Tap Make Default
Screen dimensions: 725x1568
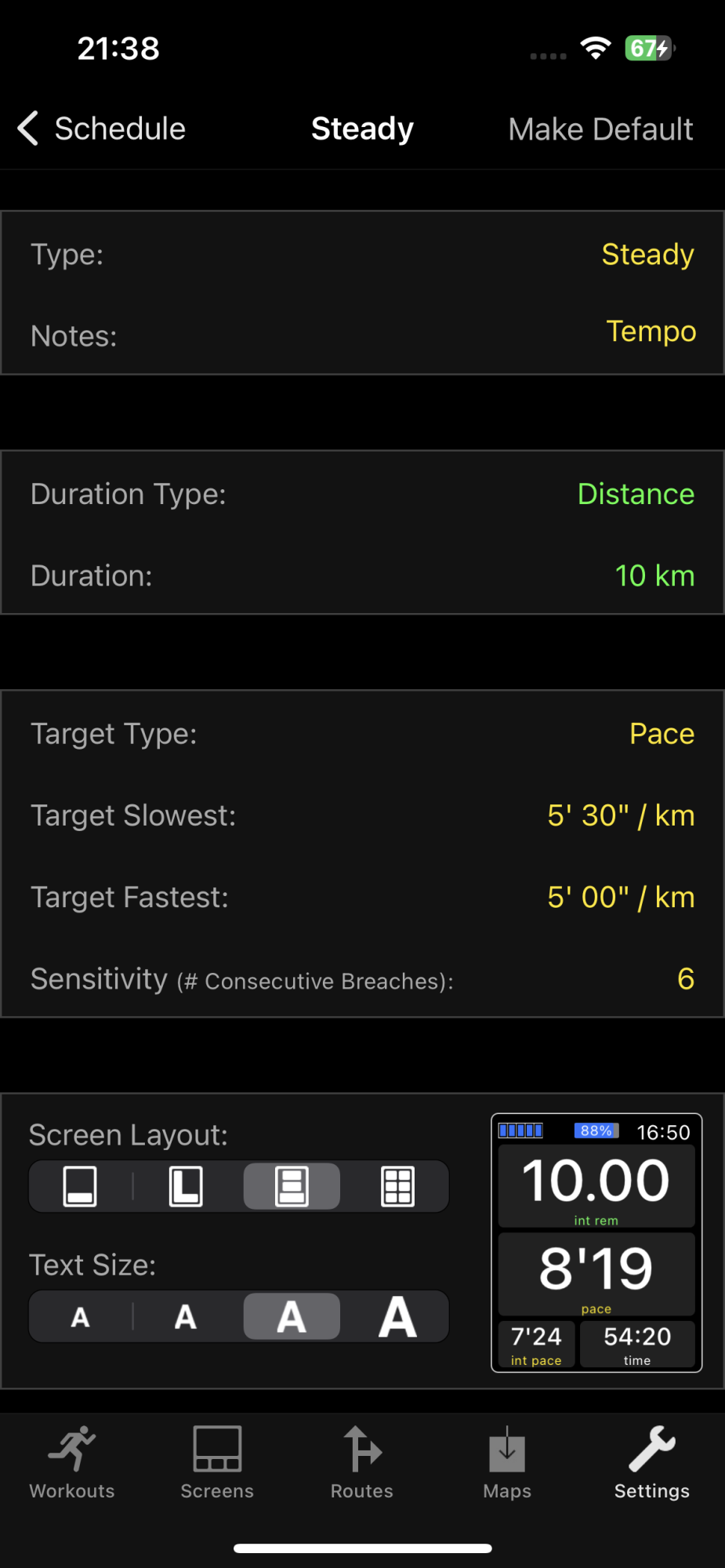pyautogui.click(x=600, y=129)
